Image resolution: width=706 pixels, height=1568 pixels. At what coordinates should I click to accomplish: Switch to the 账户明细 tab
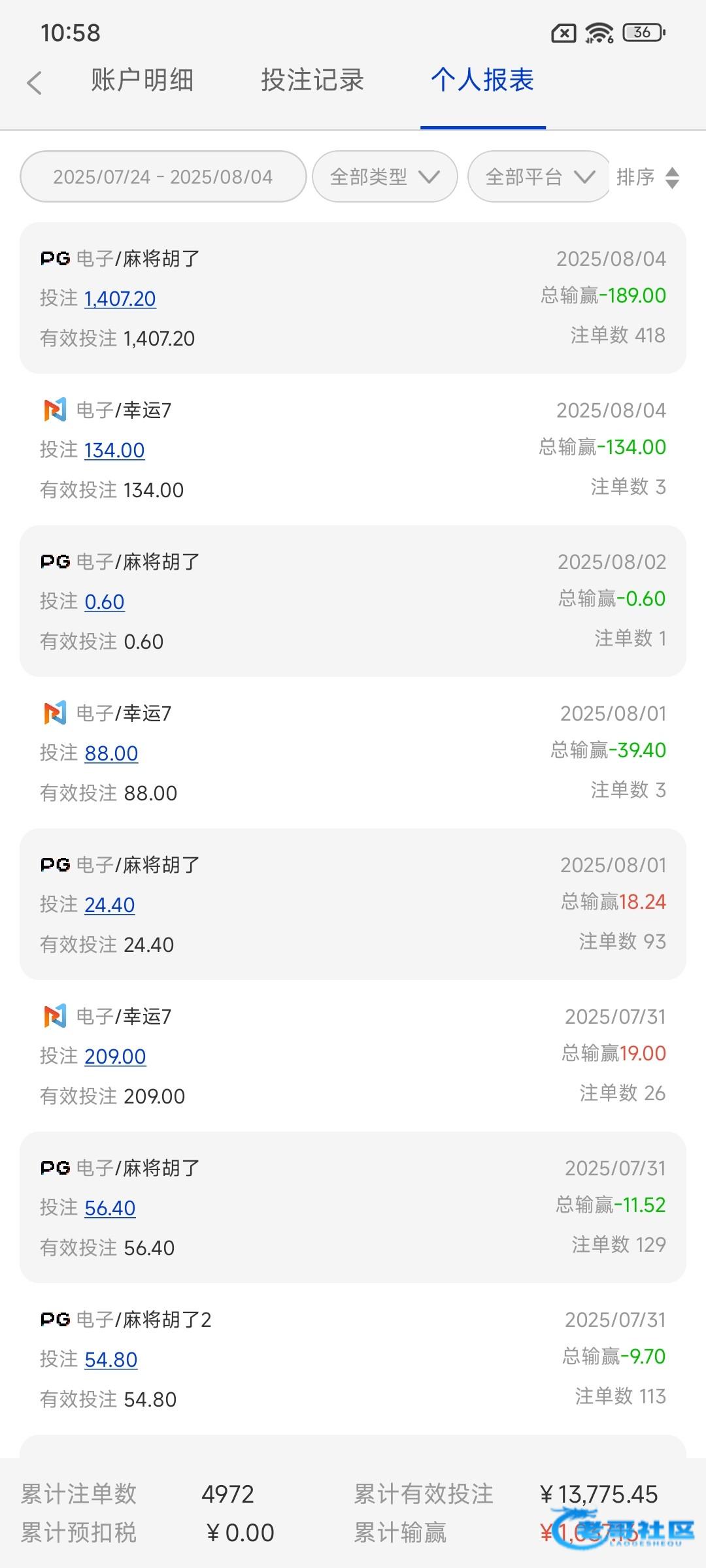142,80
